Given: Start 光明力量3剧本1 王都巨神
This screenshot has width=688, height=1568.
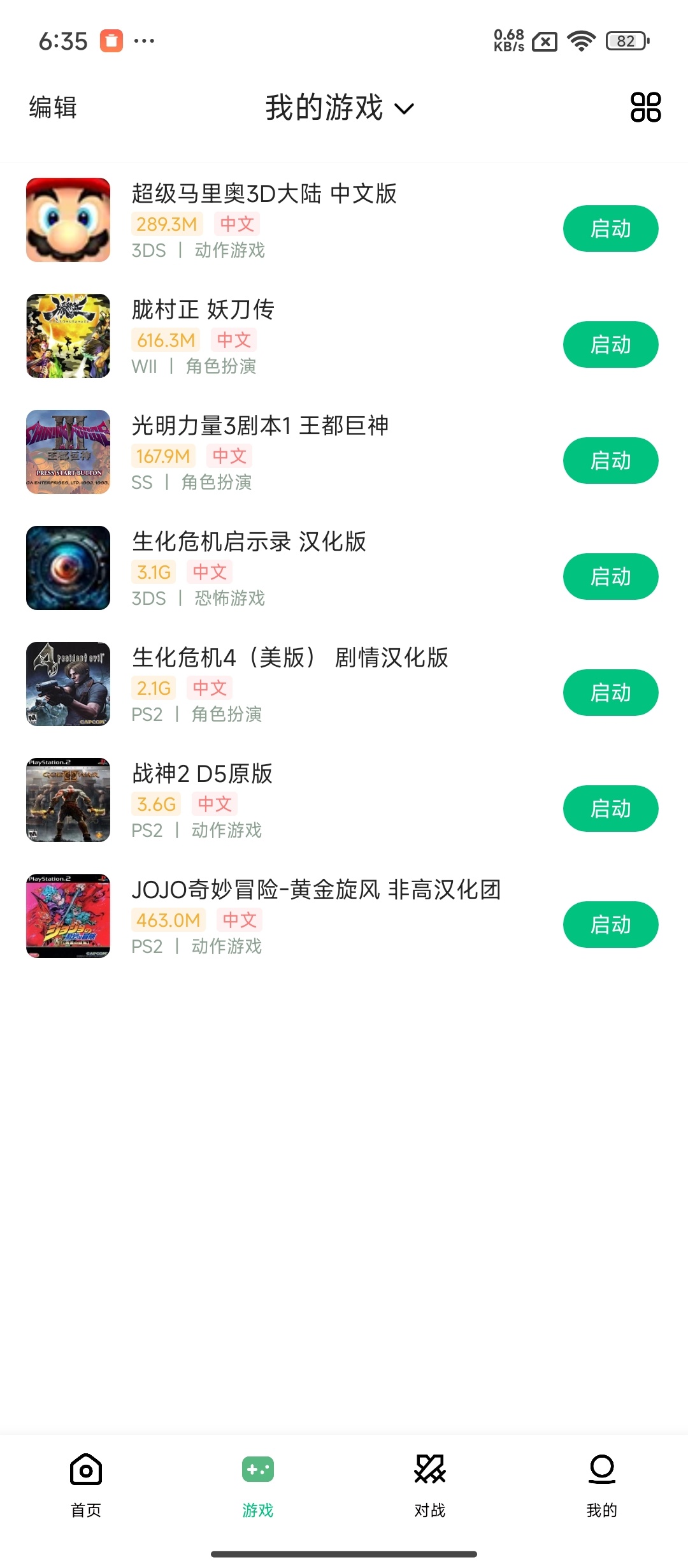Looking at the screenshot, I should 610,461.
